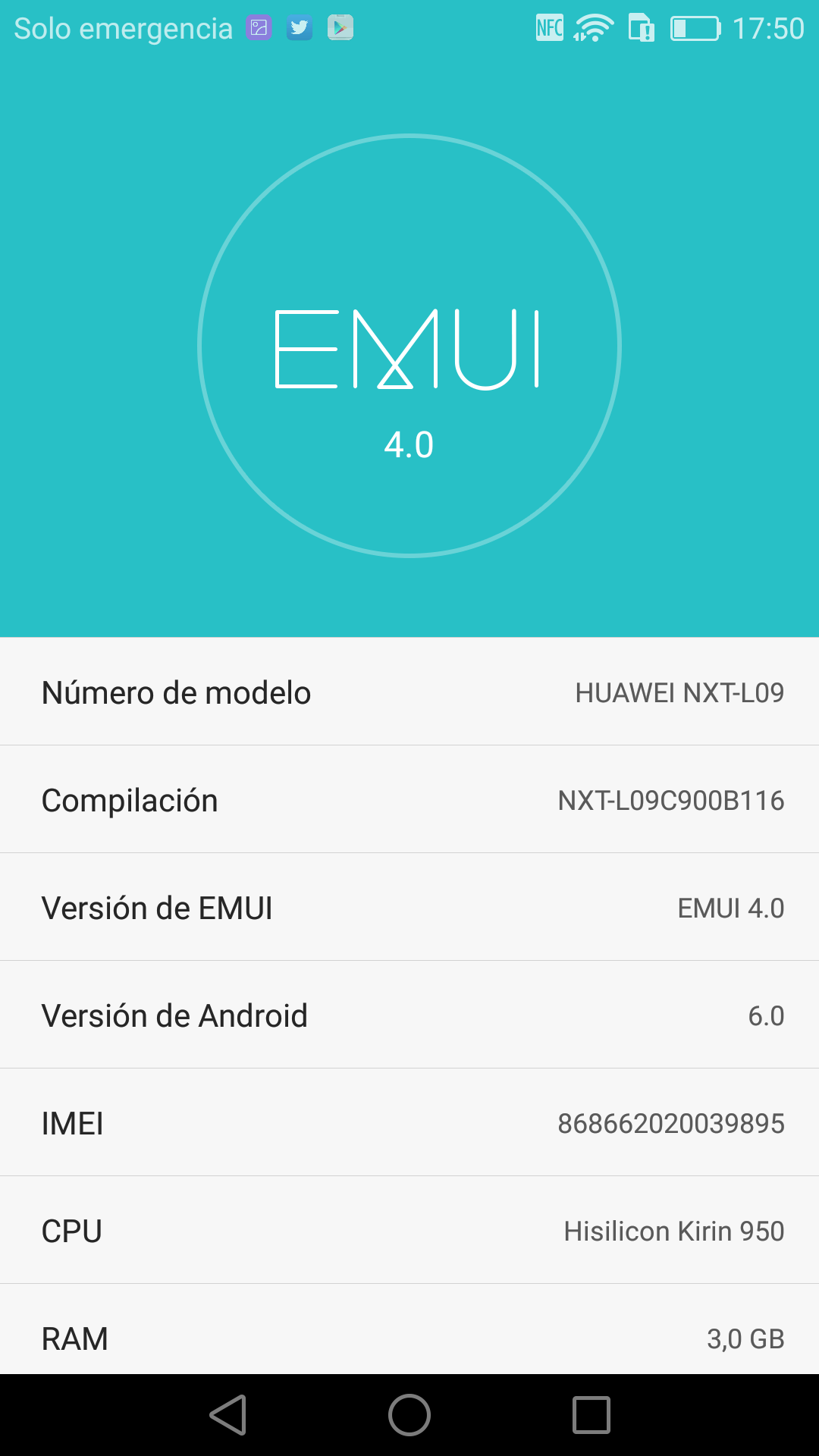The height and width of the screenshot is (1456, 819).
Task: Open Versión de EMUI details
Action: point(409,907)
